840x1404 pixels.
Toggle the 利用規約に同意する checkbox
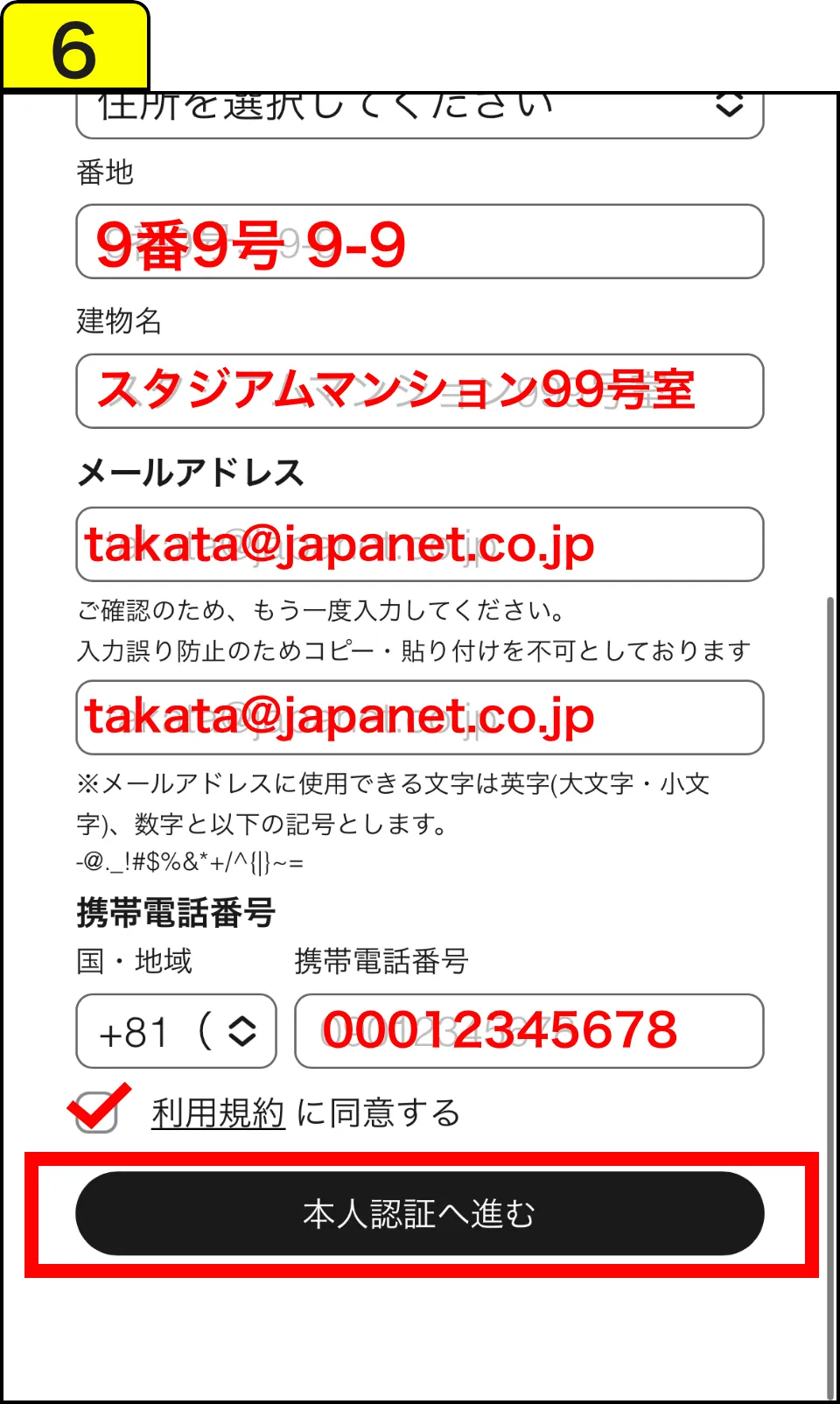pyautogui.click(x=97, y=1112)
